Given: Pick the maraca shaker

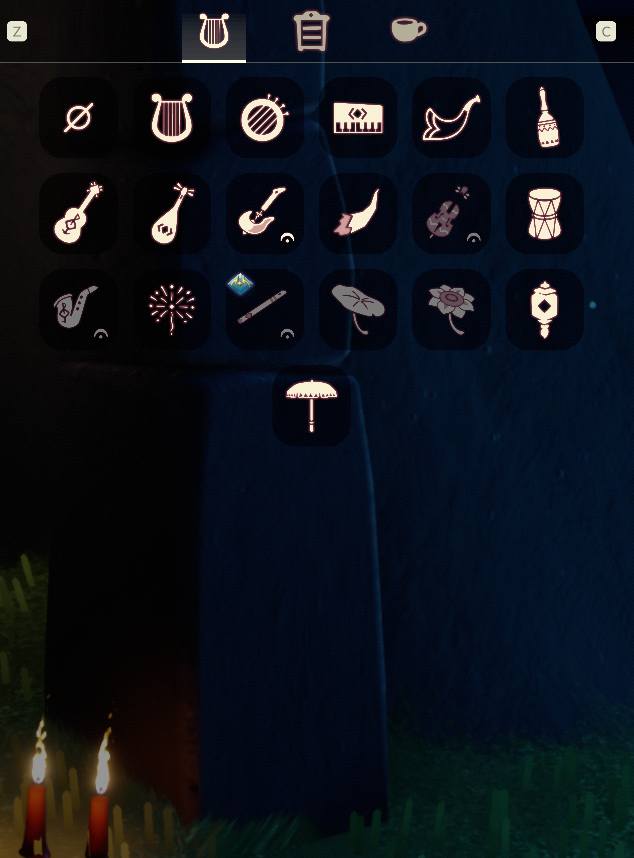Looking at the screenshot, I should (545, 118).
